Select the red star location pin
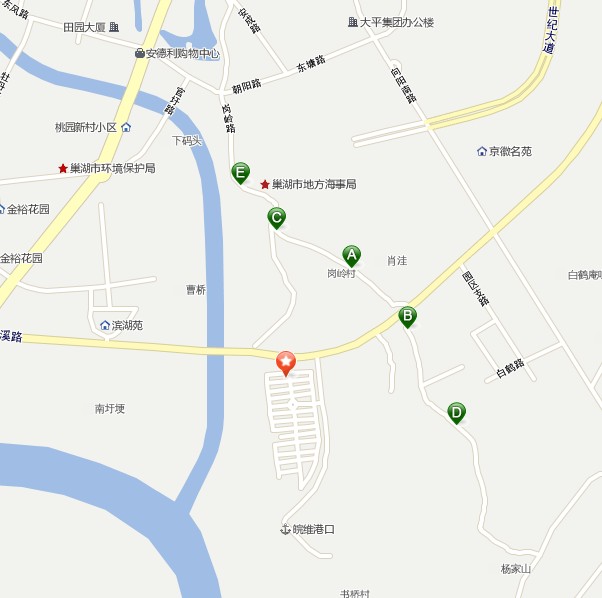 click(x=286, y=362)
